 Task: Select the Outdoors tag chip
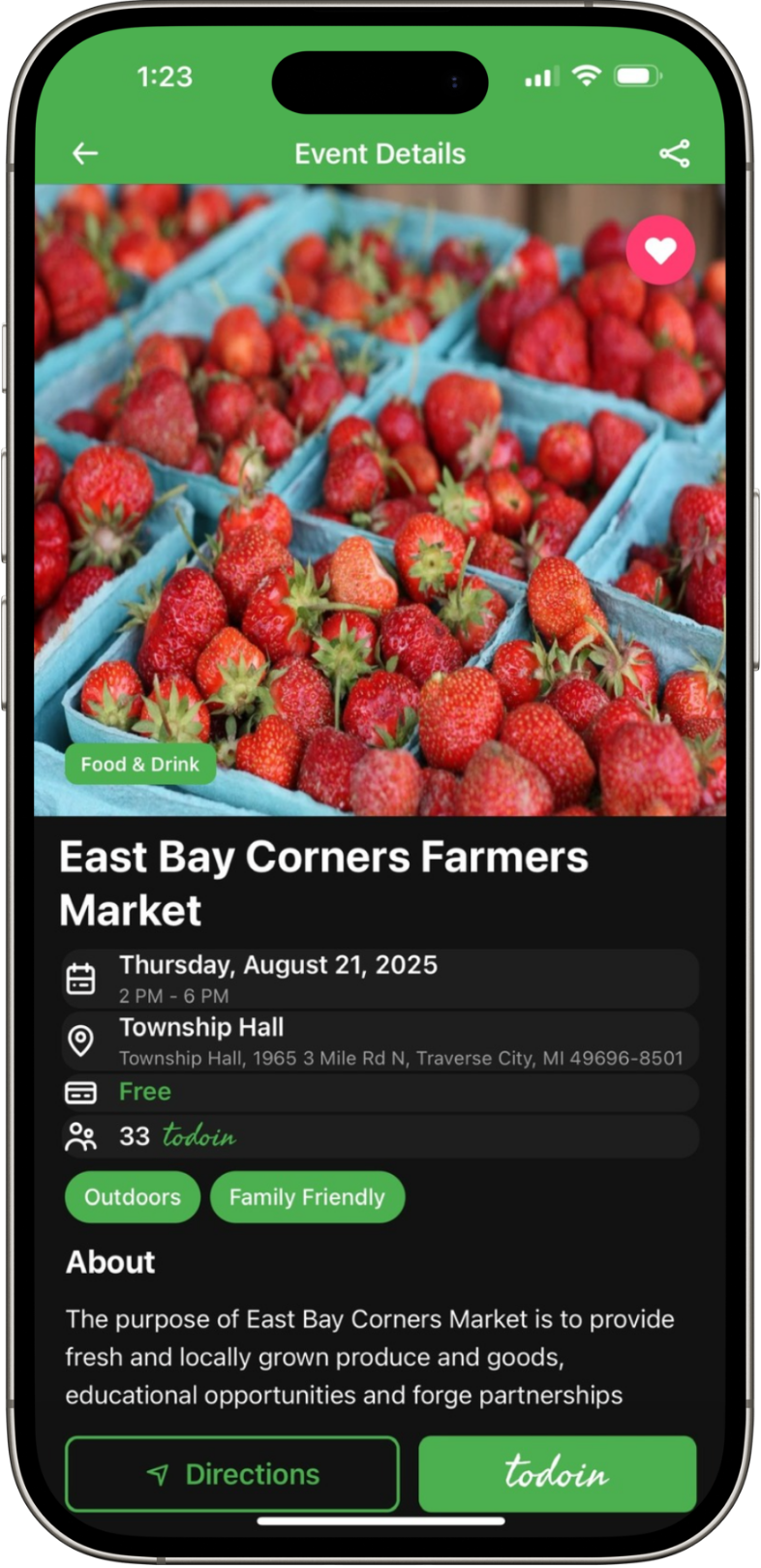133,1197
